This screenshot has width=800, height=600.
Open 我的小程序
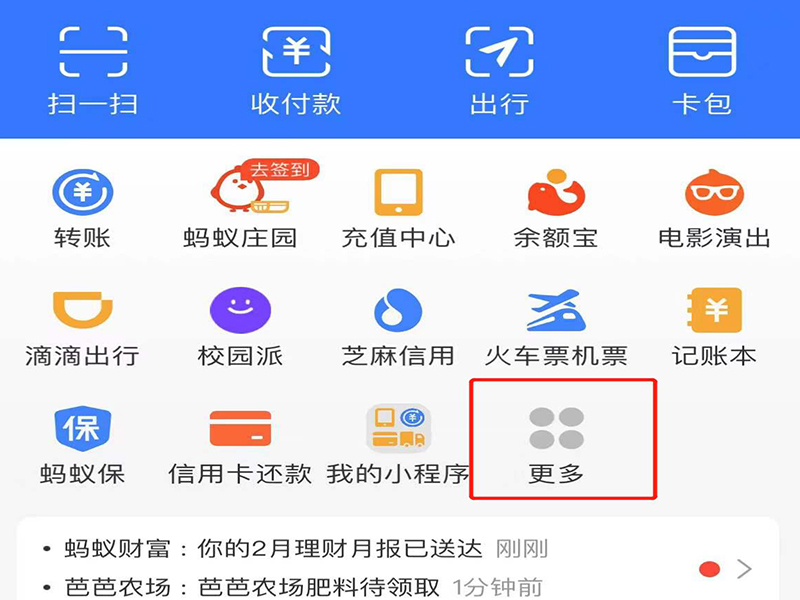[398, 444]
